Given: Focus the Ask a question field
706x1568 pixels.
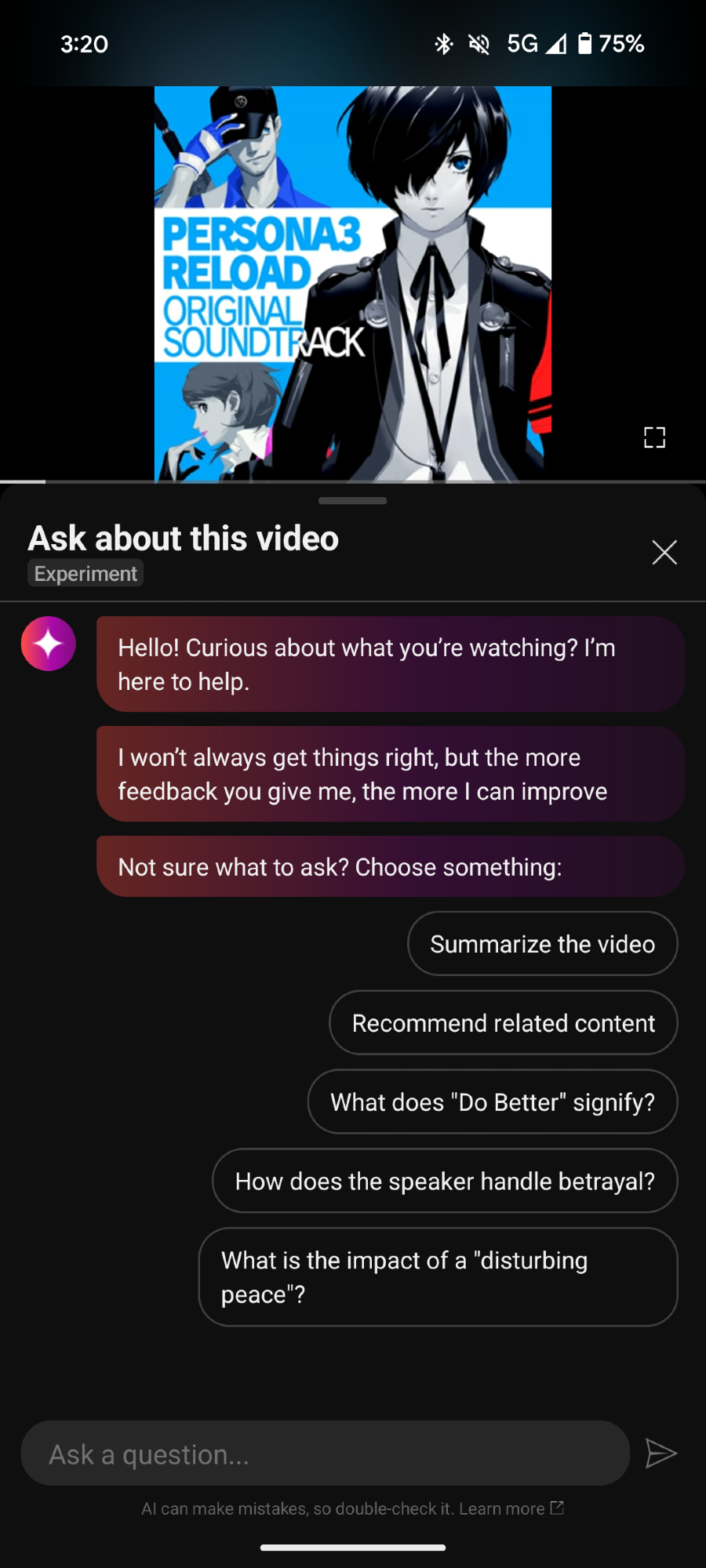Looking at the screenshot, I should click(325, 1454).
